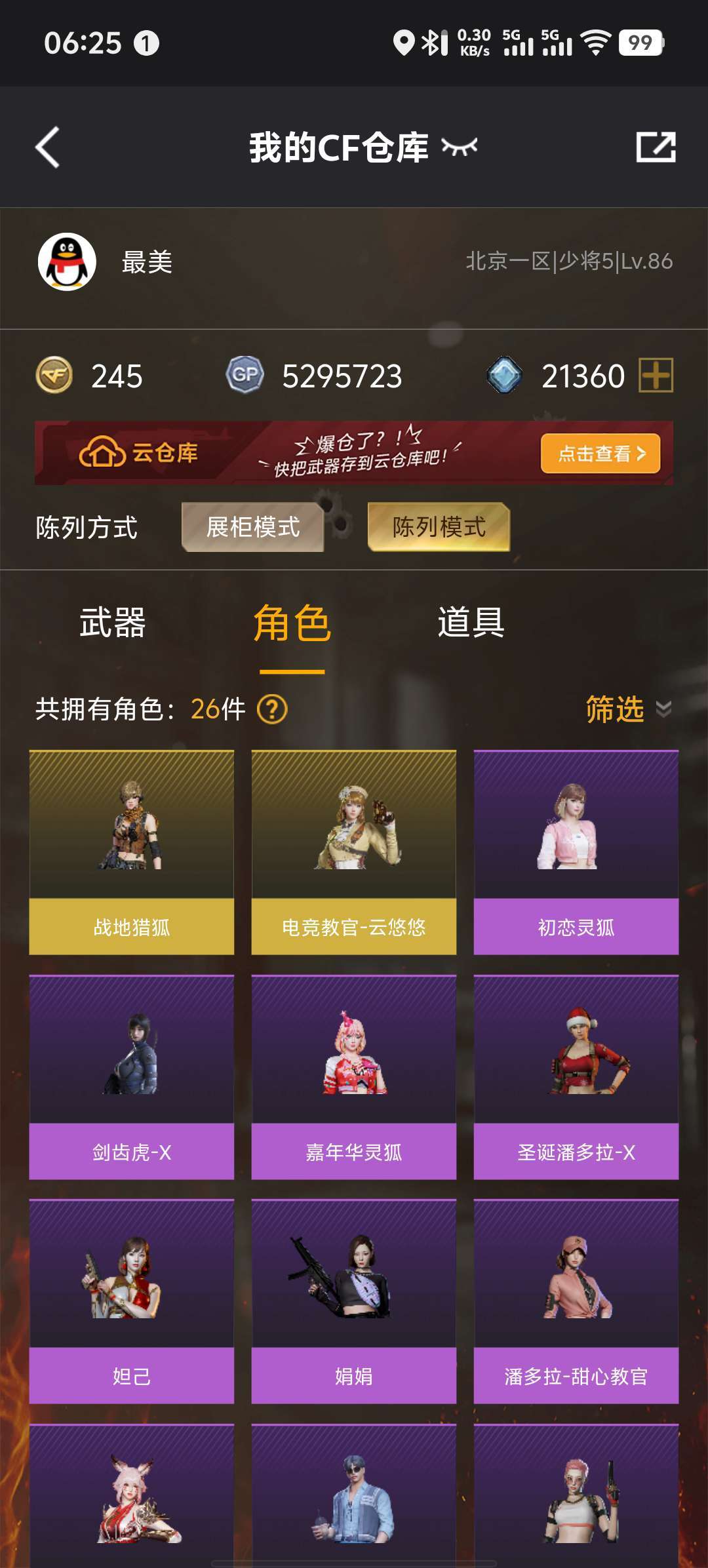
Task: View the 妲己 character
Action: pyautogui.click(x=132, y=1301)
